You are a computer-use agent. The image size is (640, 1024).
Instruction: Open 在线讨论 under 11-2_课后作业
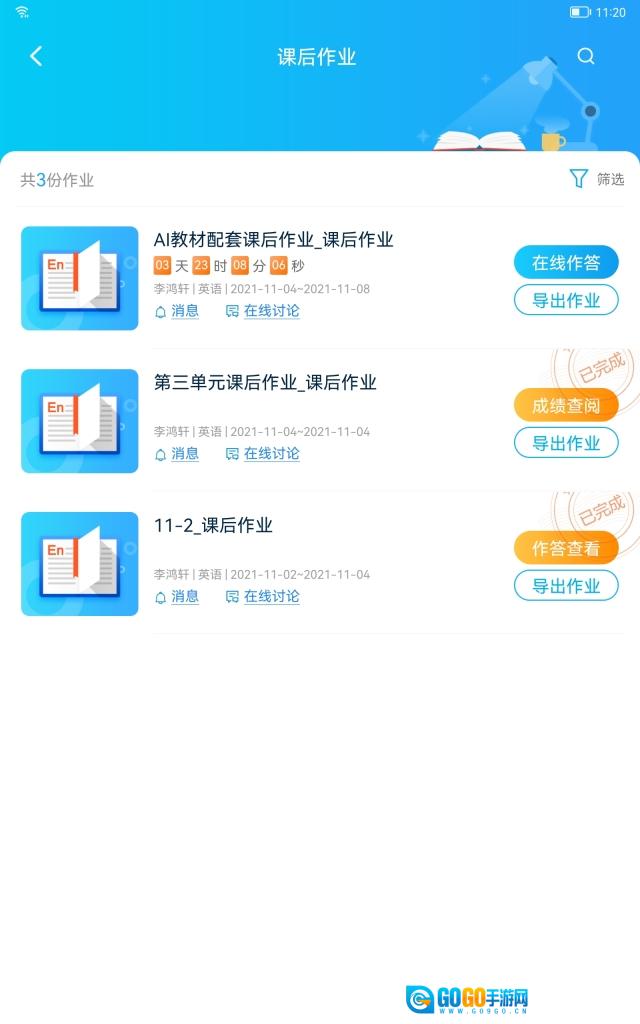[x=263, y=597]
